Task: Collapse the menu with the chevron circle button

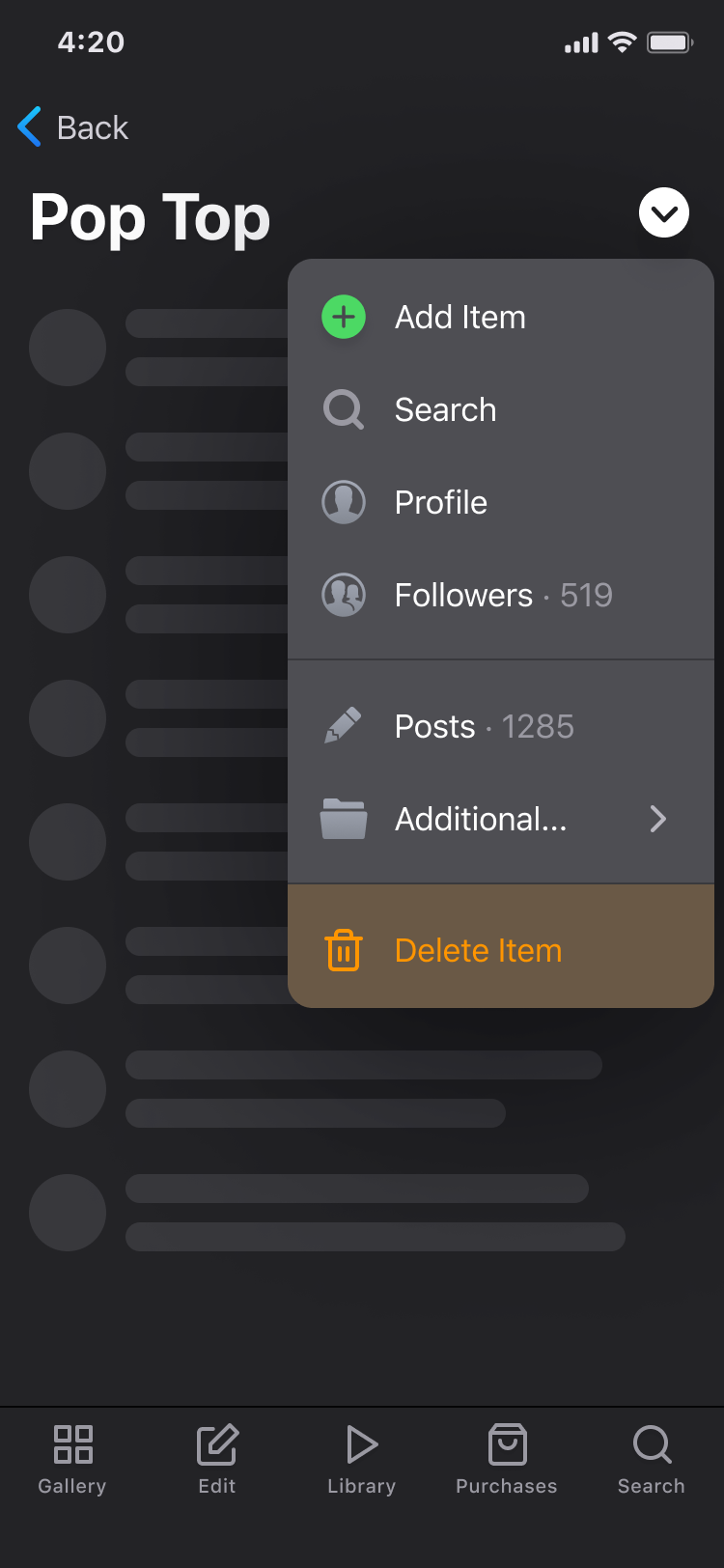Action: pos(663,212)
